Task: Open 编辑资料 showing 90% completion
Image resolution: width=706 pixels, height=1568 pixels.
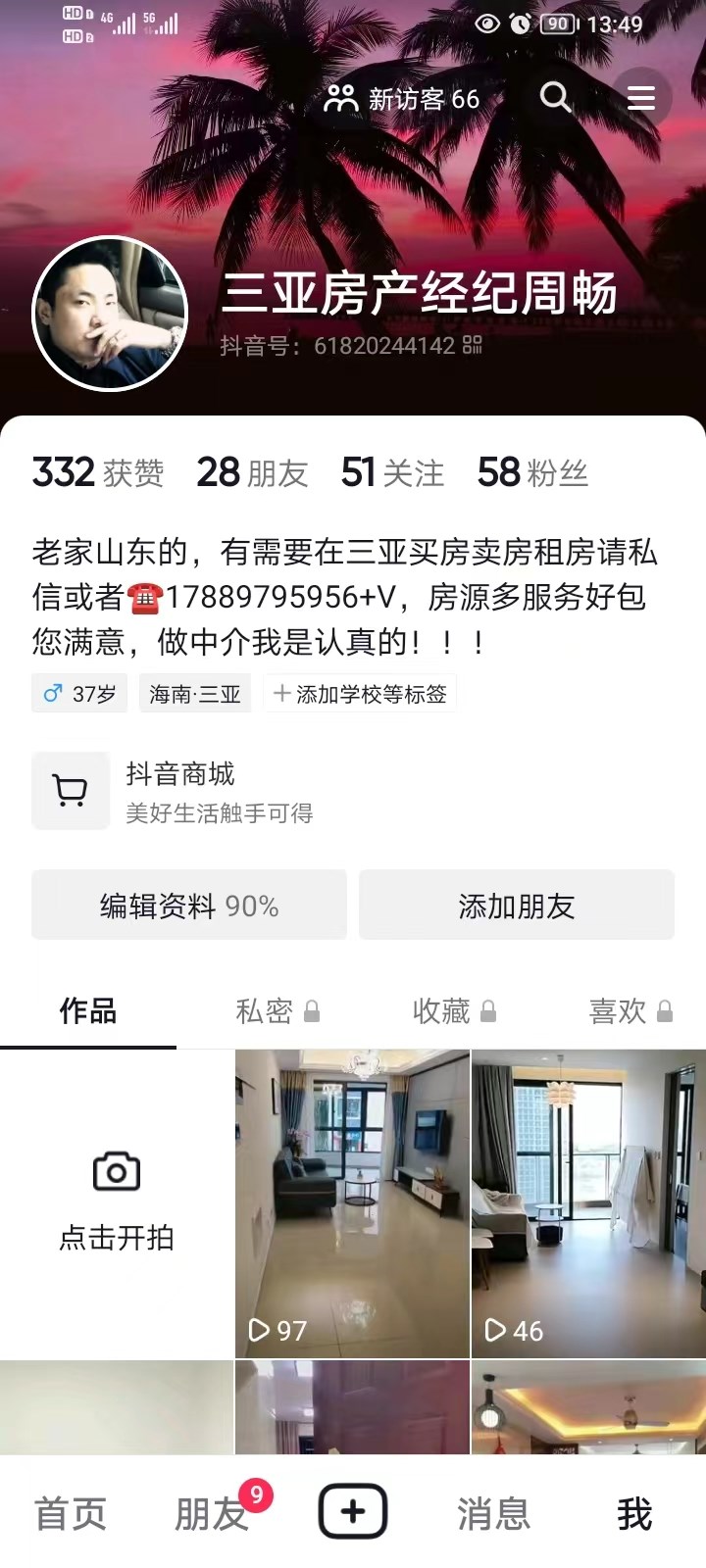Action: pyautogui.click(x=188, y=906)
